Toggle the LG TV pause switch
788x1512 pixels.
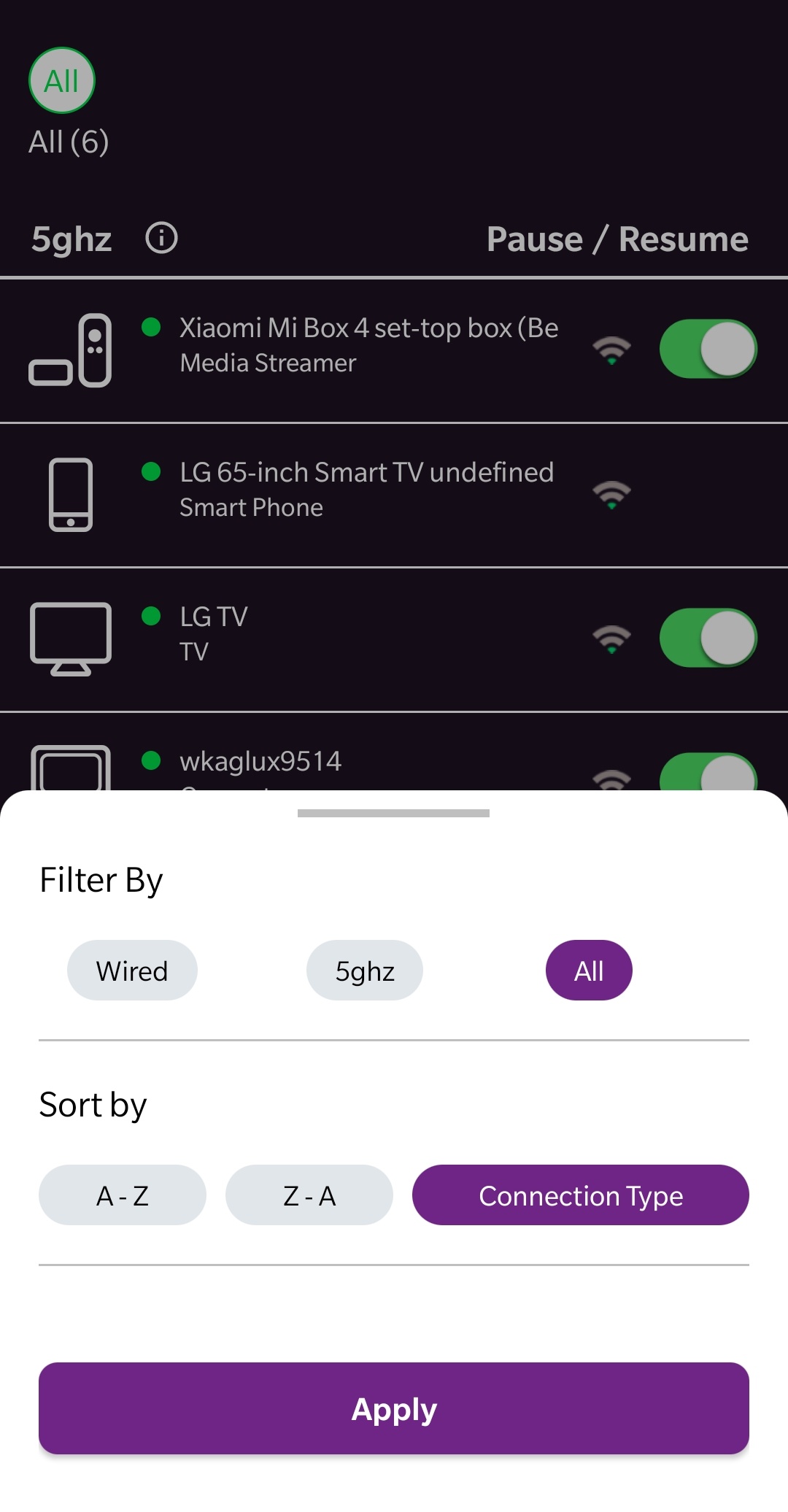708,638
